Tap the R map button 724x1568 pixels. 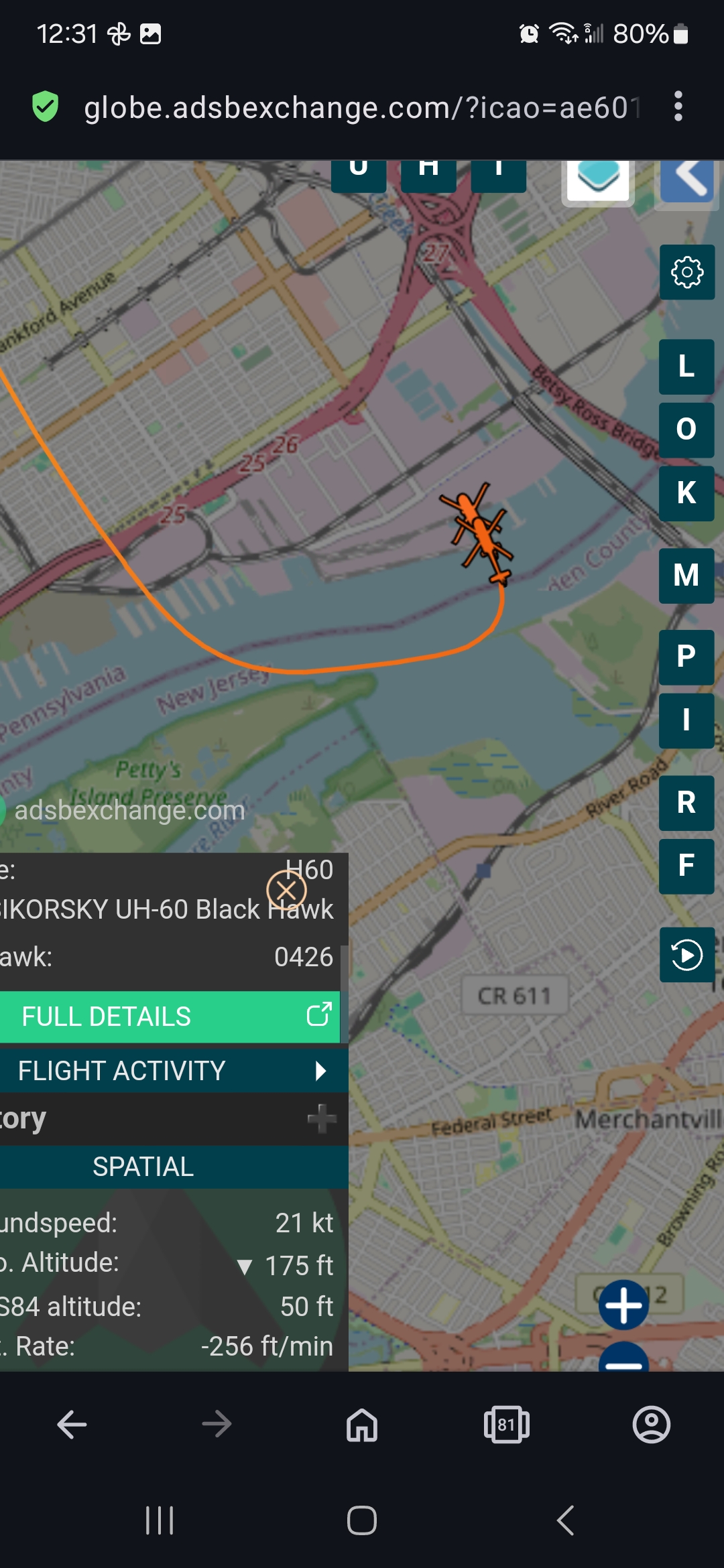click(686, 803)
